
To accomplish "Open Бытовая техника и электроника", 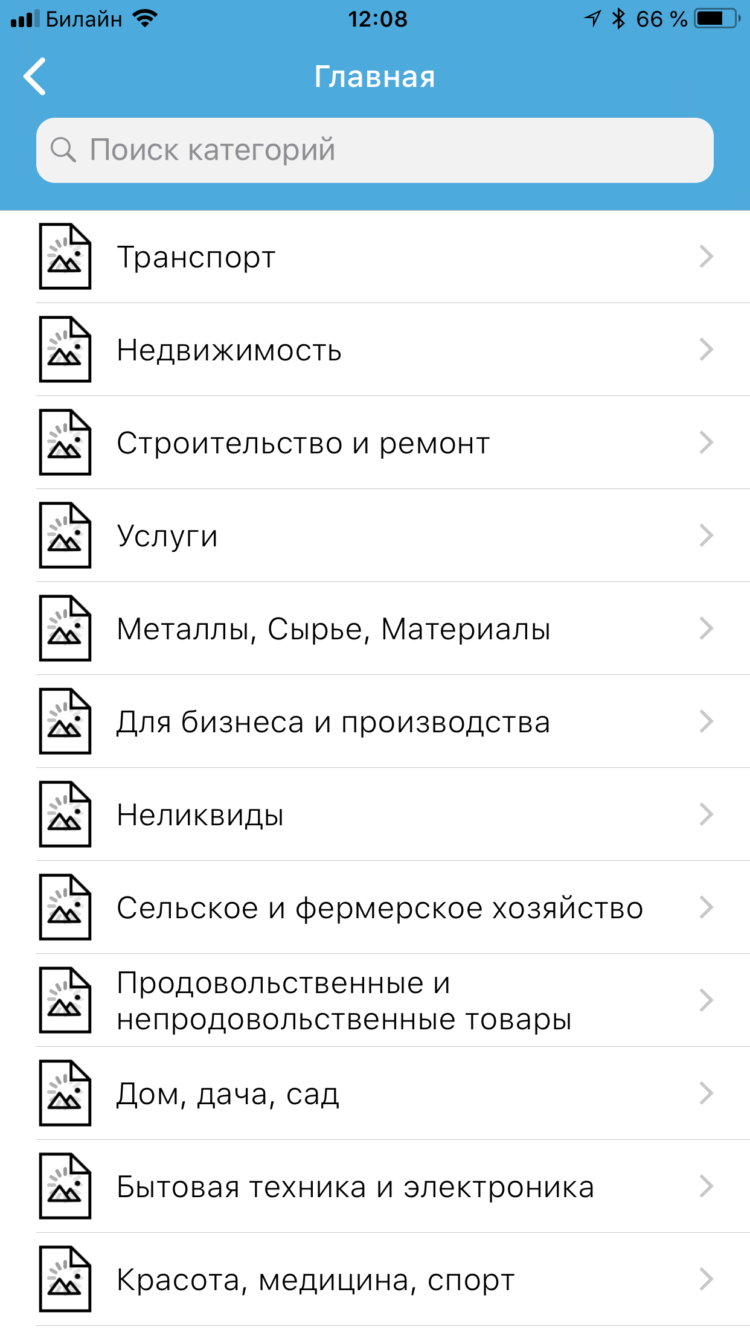I will [375, 1187].
